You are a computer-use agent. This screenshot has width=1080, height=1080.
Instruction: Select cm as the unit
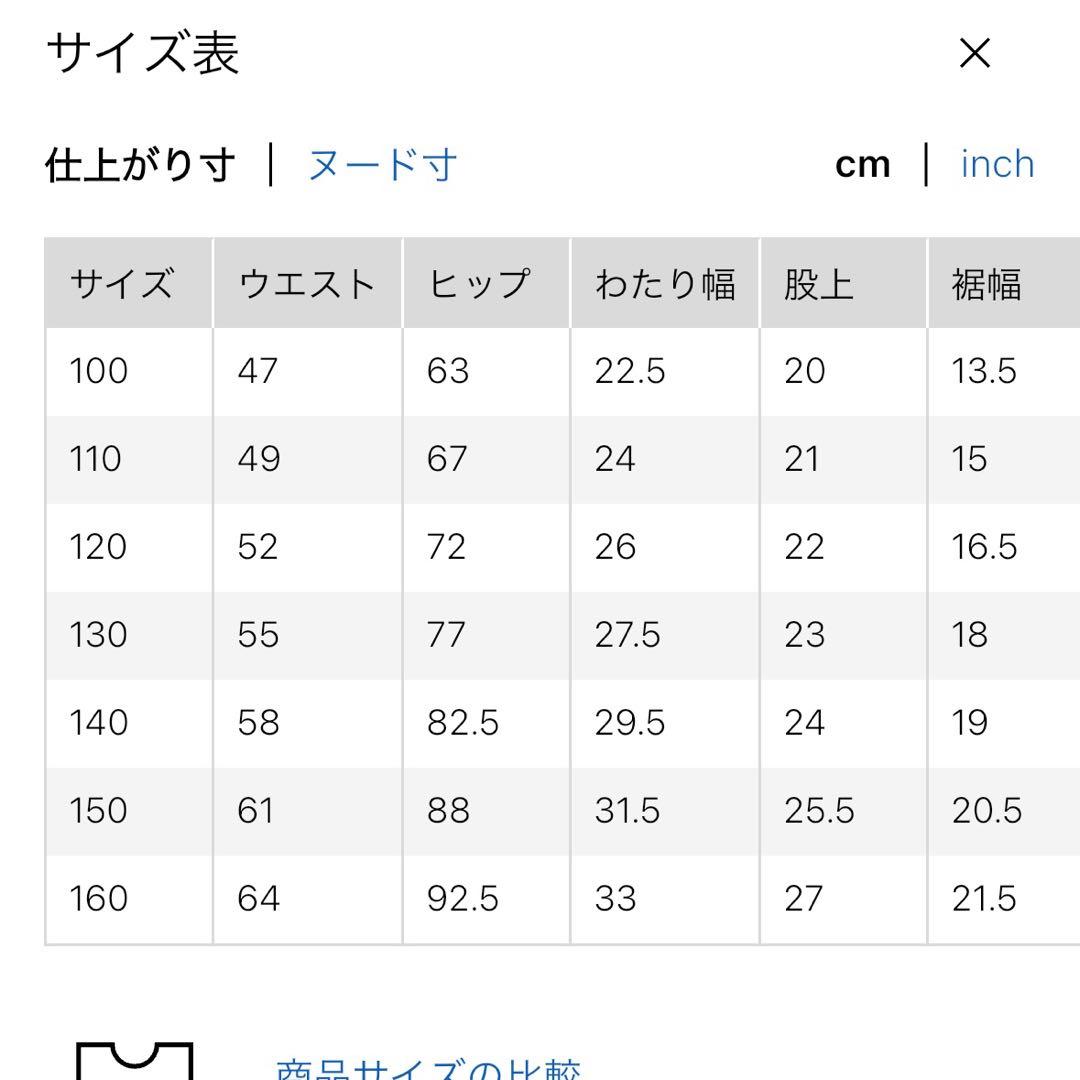(x=862, y=165)
